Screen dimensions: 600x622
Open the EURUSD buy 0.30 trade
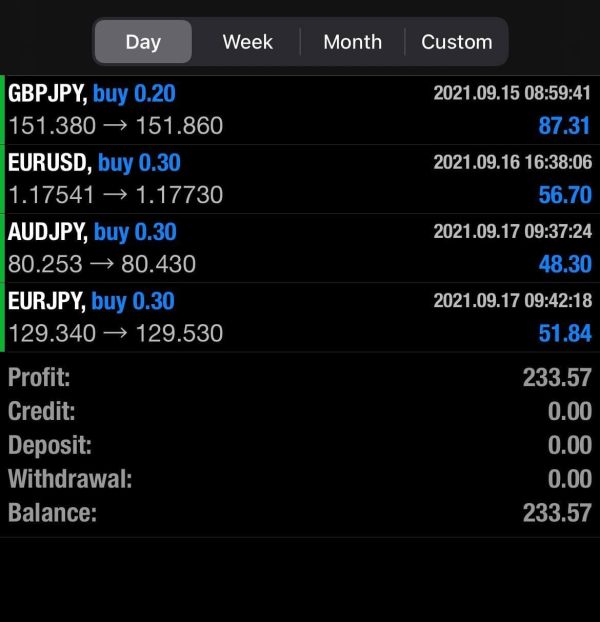click(x=300, y=179)
